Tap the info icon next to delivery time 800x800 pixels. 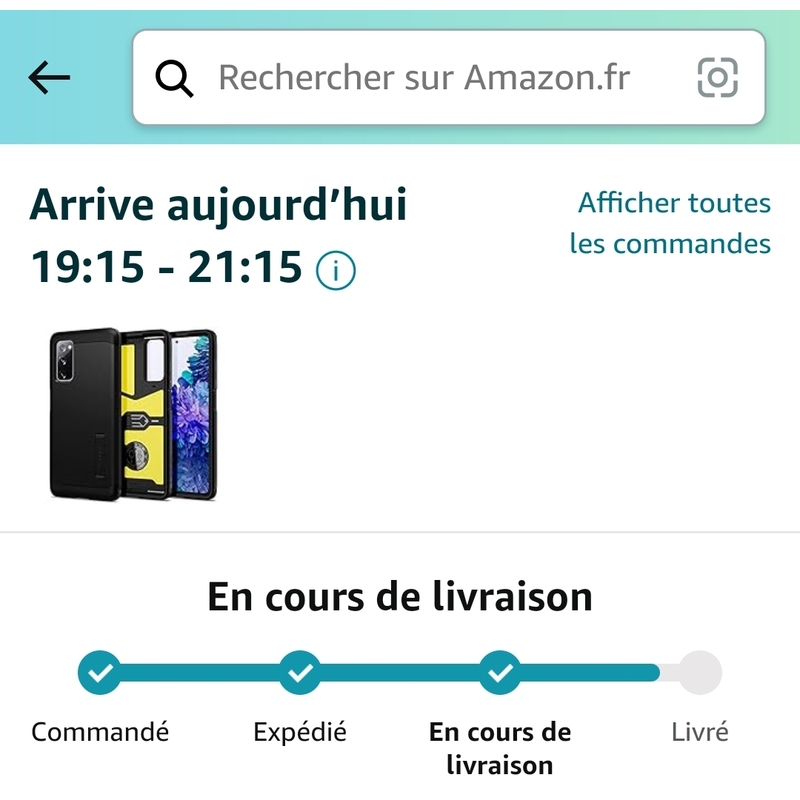point(335,270)
